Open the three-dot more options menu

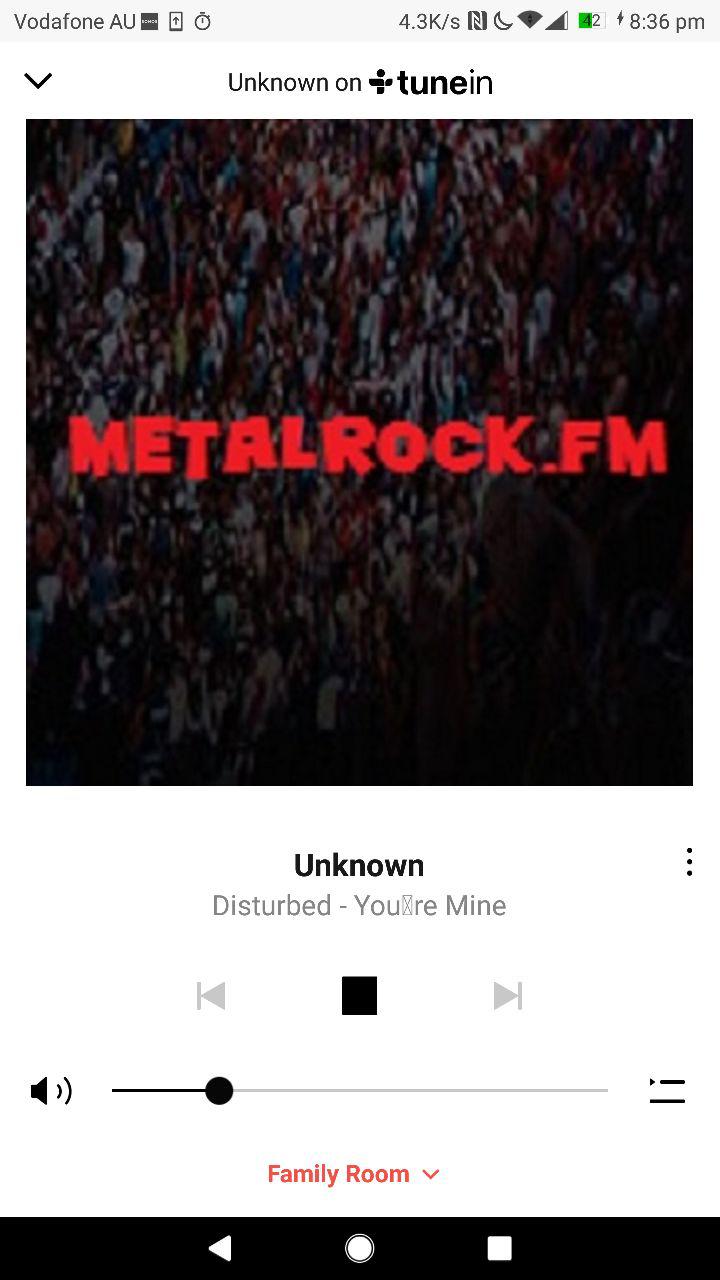[689, 862]
